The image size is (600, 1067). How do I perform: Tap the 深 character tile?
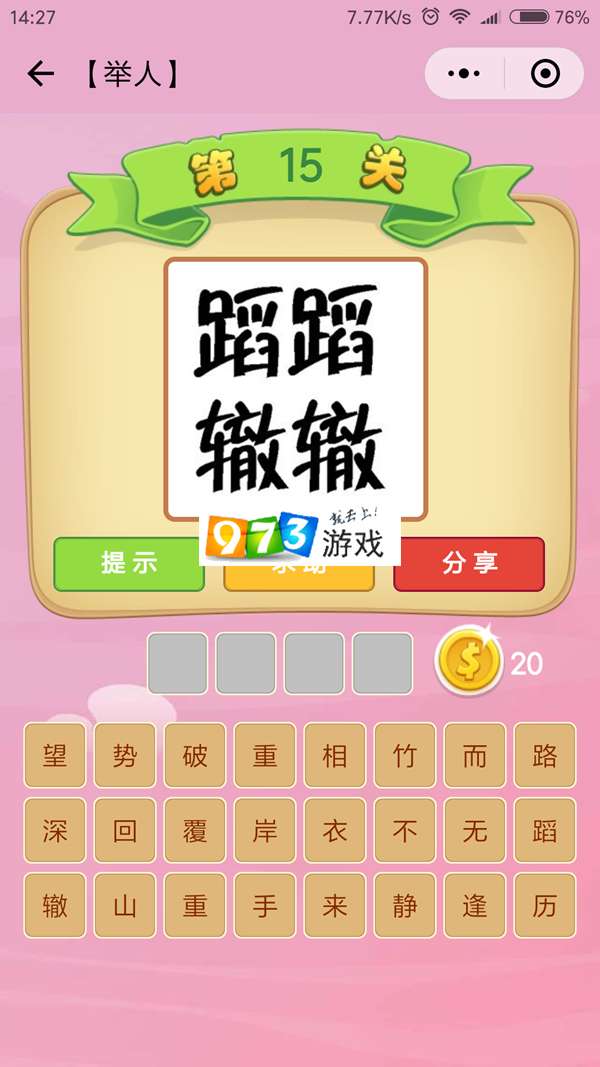coord(55,831)
